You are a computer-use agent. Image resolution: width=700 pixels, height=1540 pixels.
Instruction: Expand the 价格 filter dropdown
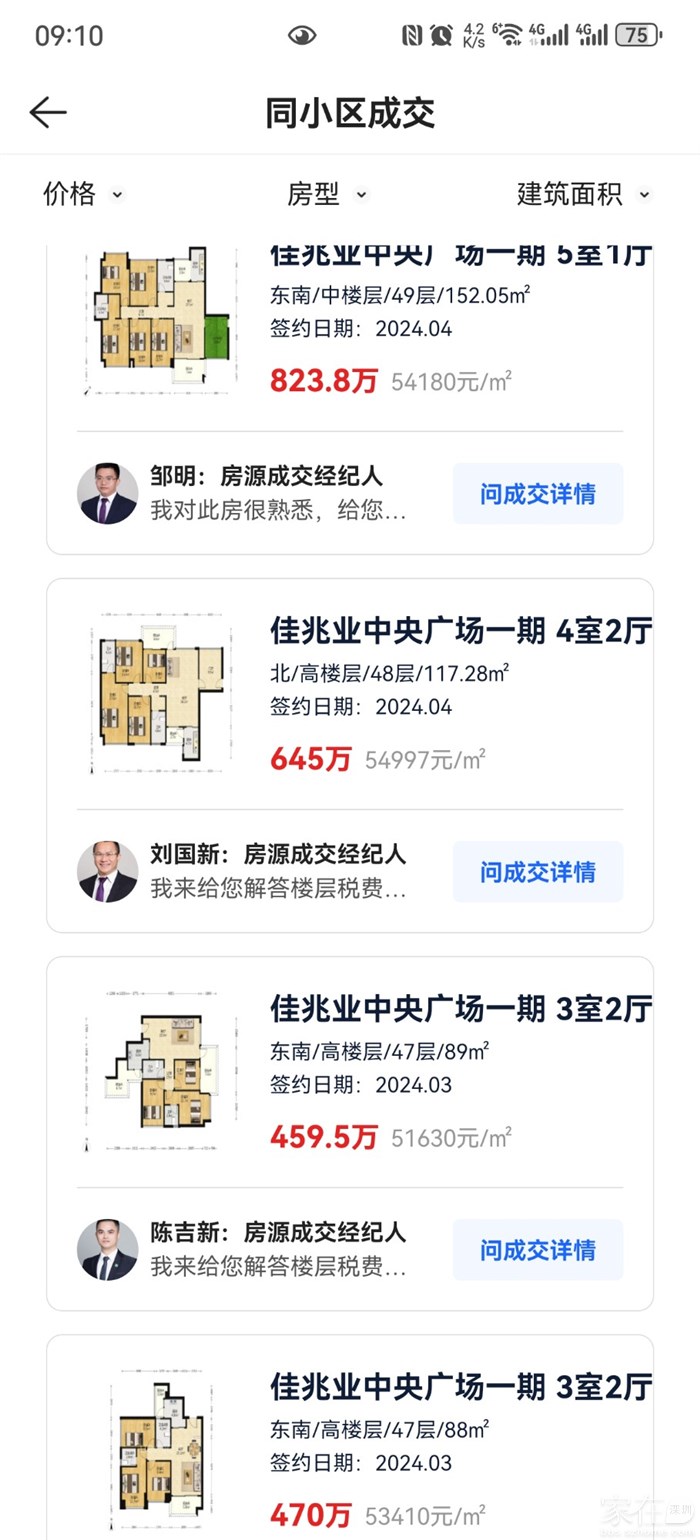tap(82, 194)
